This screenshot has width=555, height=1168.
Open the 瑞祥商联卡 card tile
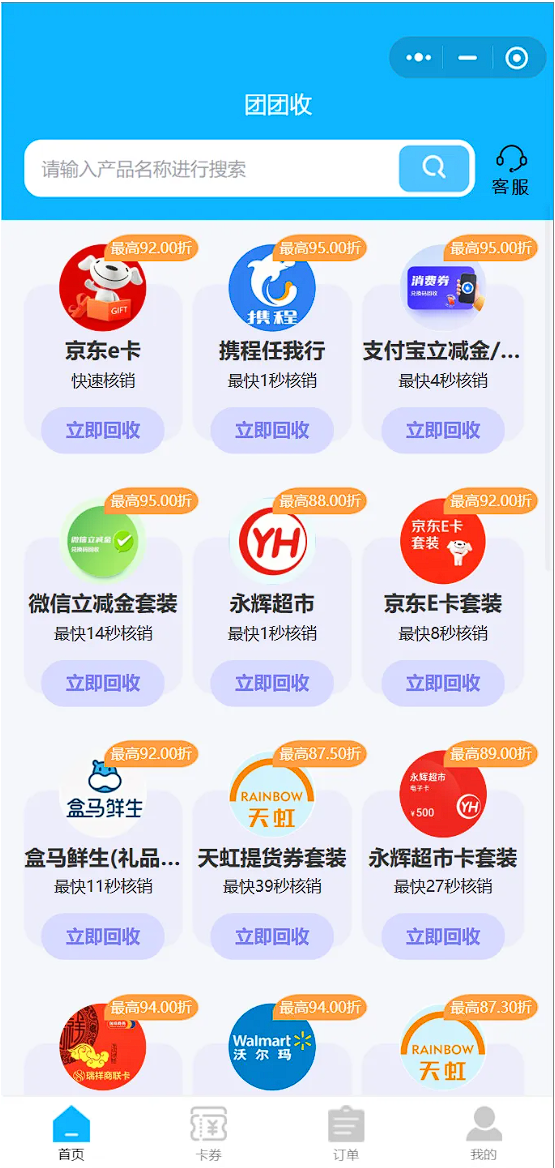click(103, 1047)
